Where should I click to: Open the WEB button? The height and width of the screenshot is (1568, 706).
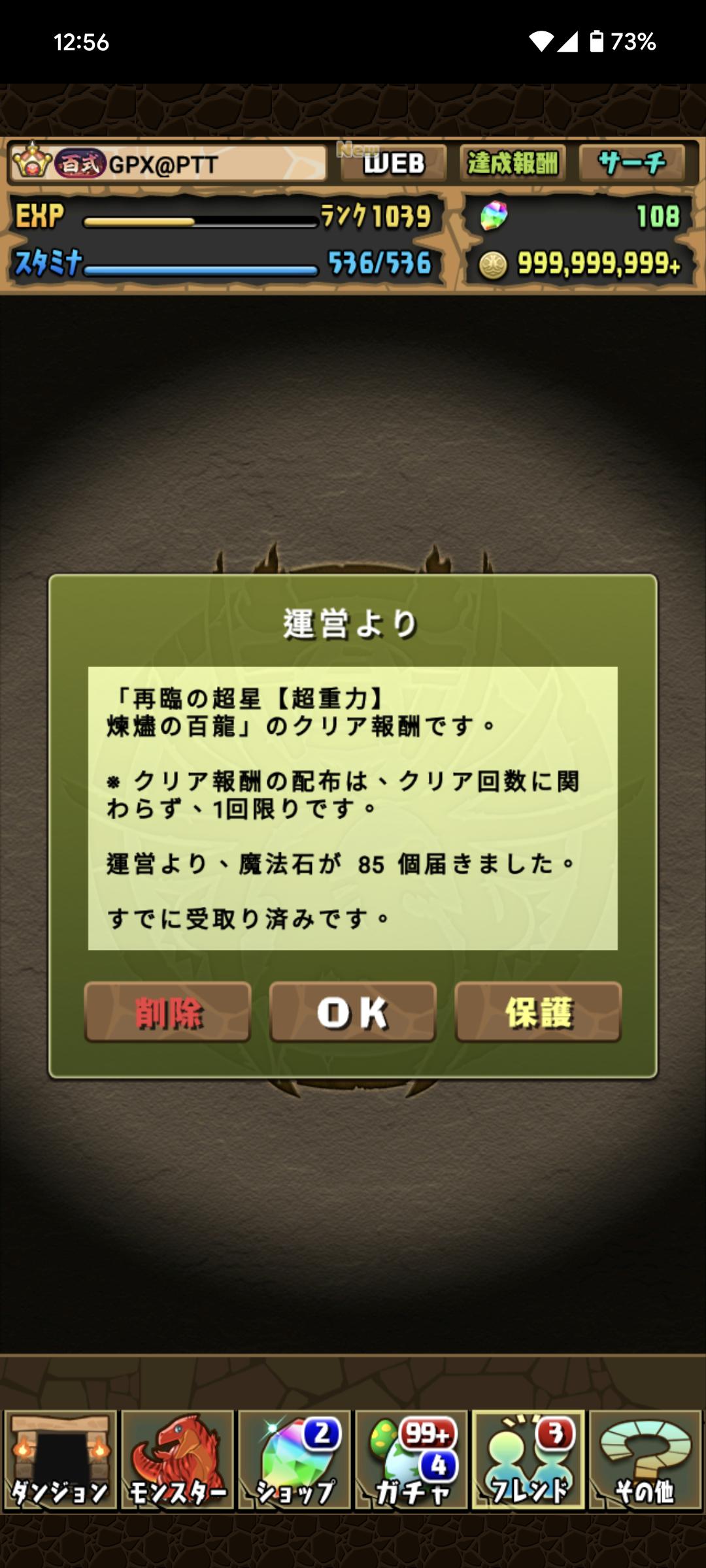click(x=393, y=163)
